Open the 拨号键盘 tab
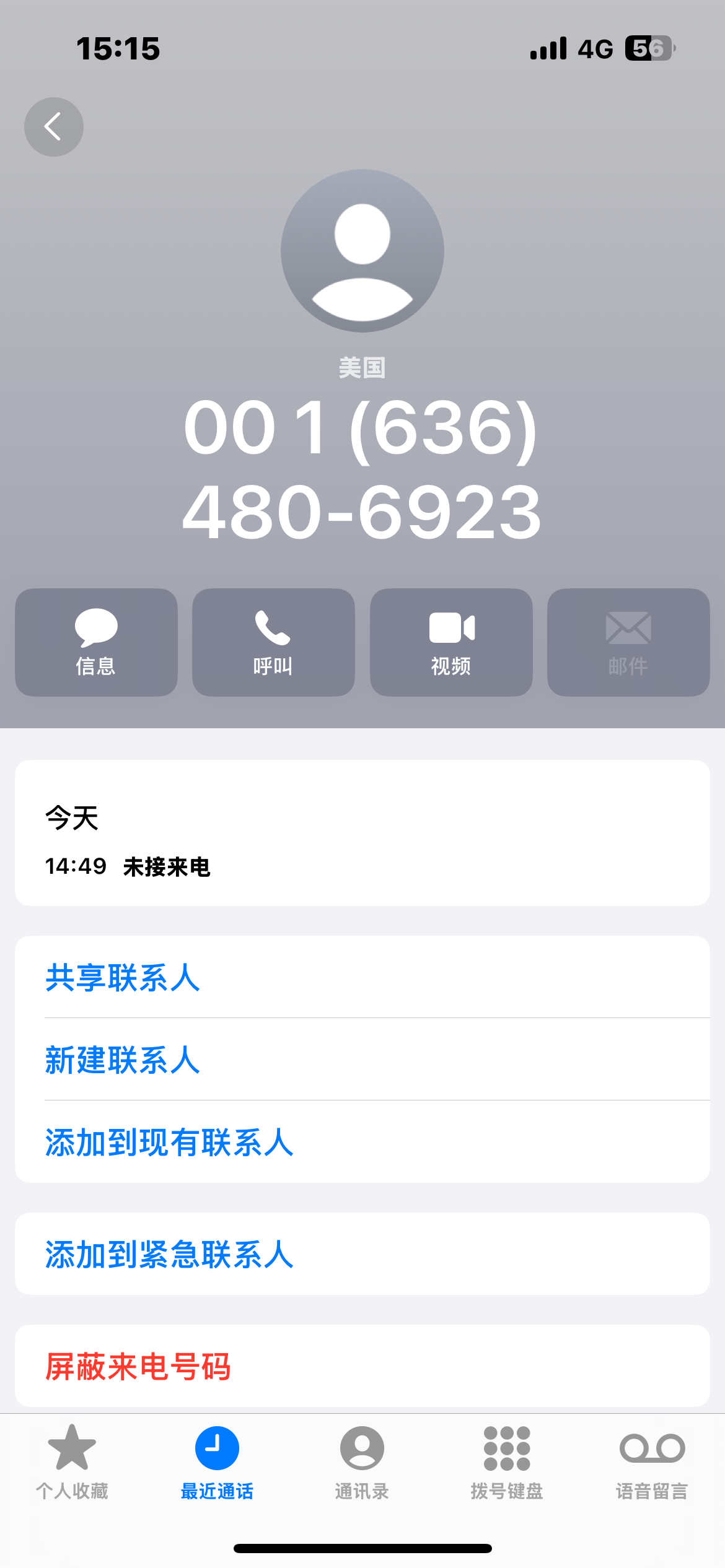Image resolution: width=725 pixels, height=1568 pixels. click(507, 1462)
